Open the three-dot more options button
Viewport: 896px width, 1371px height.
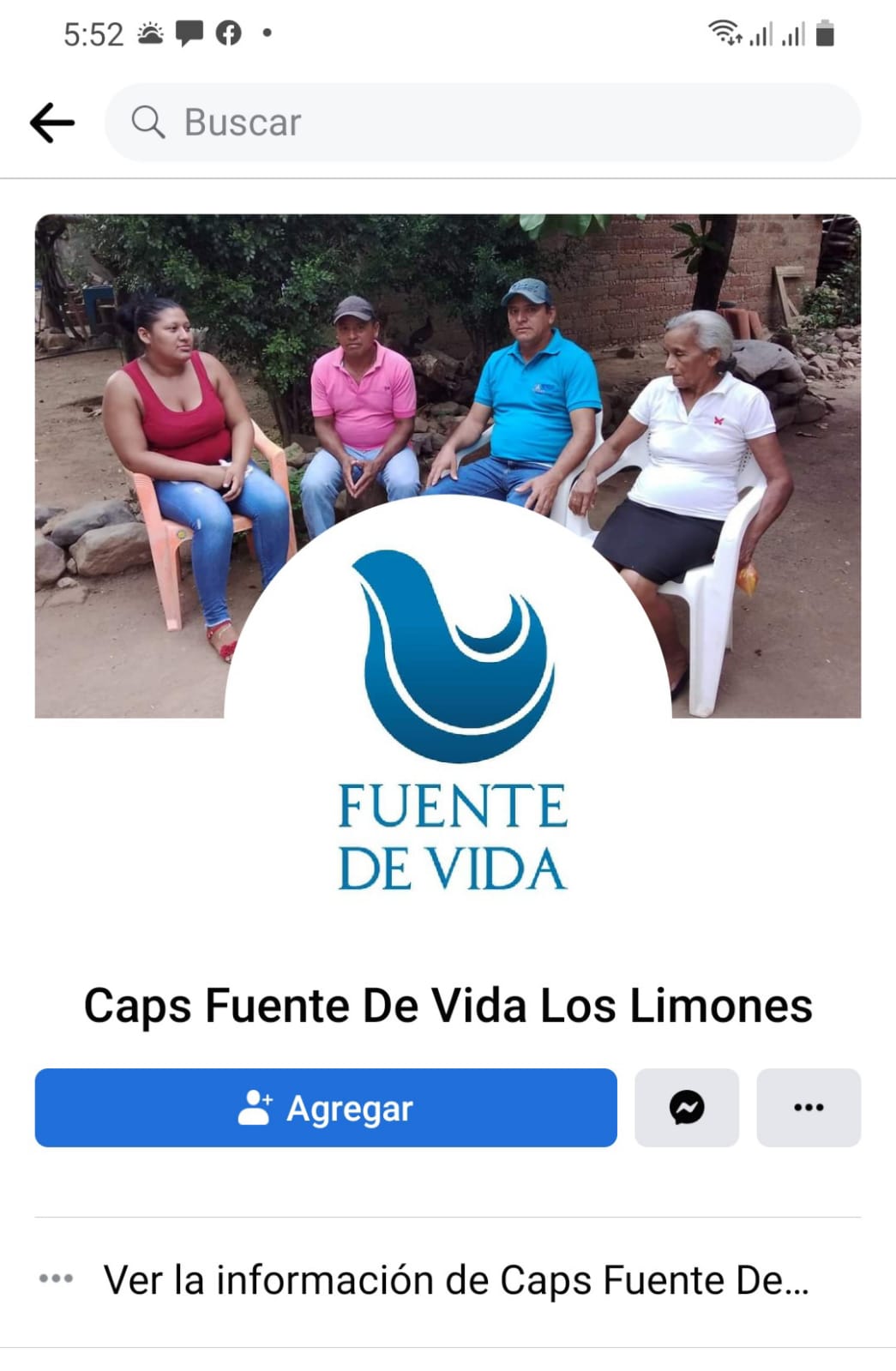[808, 1108]
